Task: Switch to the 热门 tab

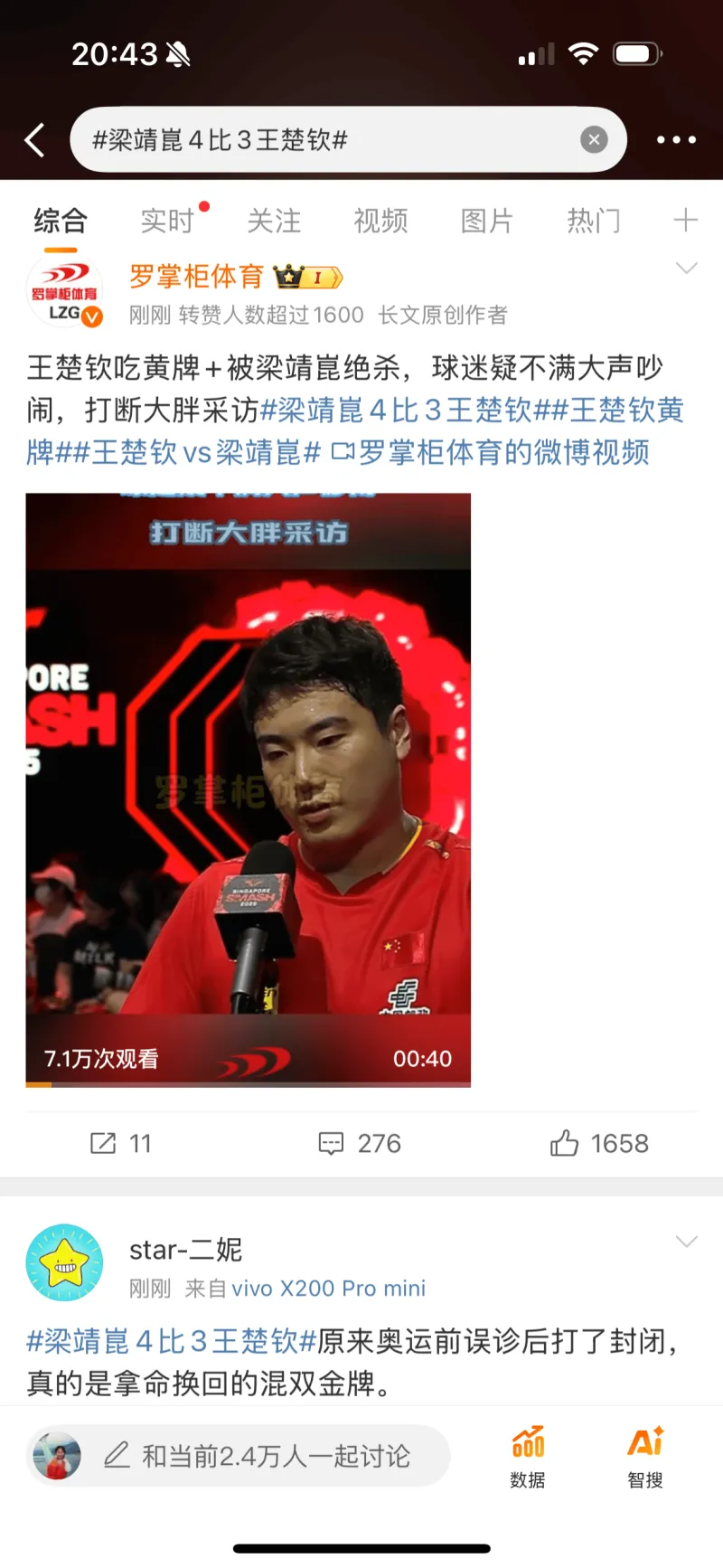Action: point(594,221)
